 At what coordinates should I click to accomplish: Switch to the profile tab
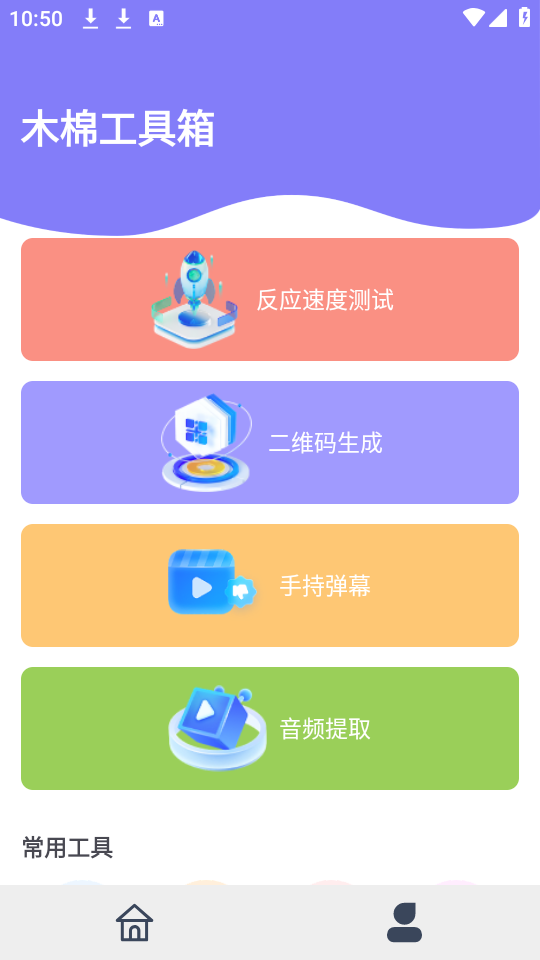tap(405, 922)
